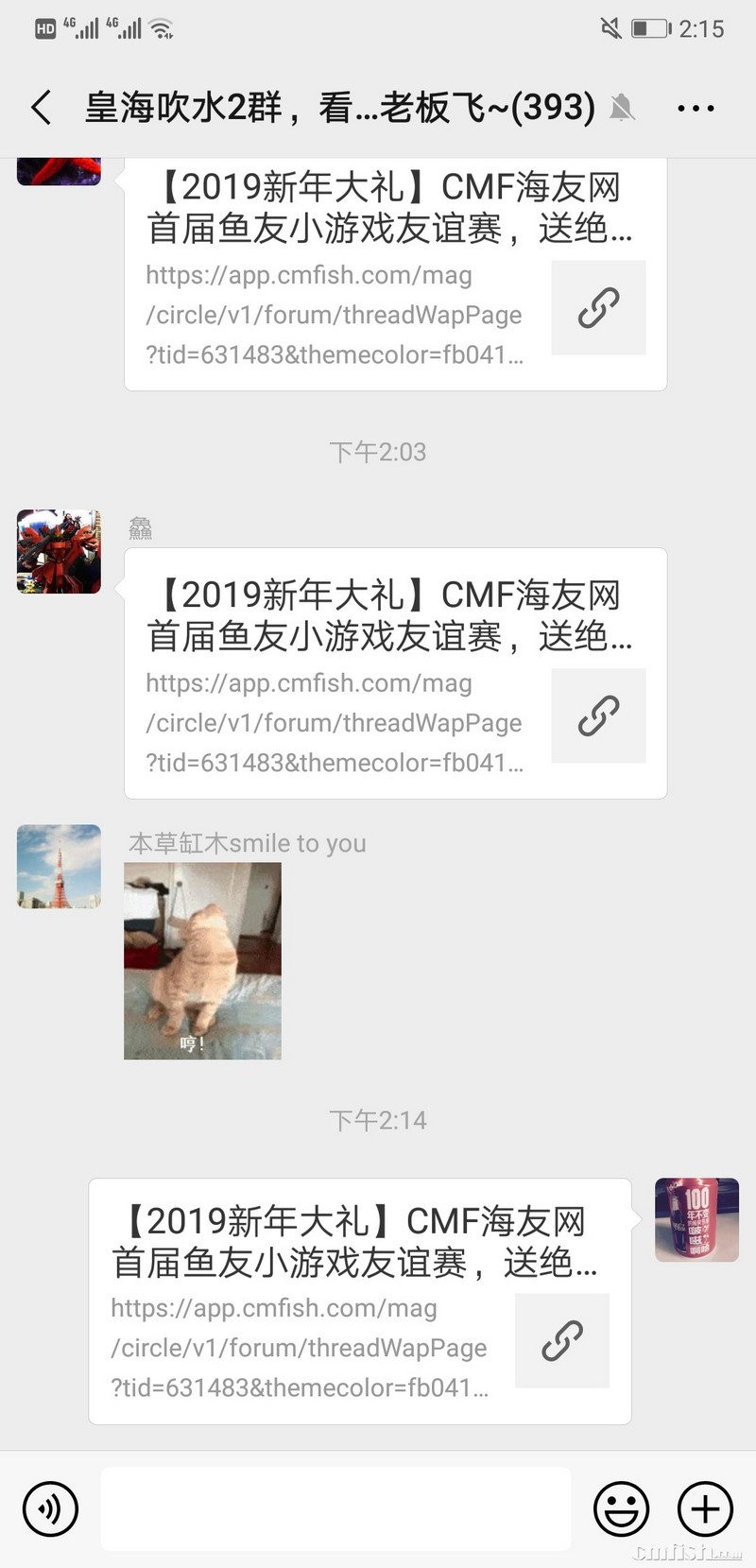
Task: Open the voice input icon next to message field
Action: 50,1509
